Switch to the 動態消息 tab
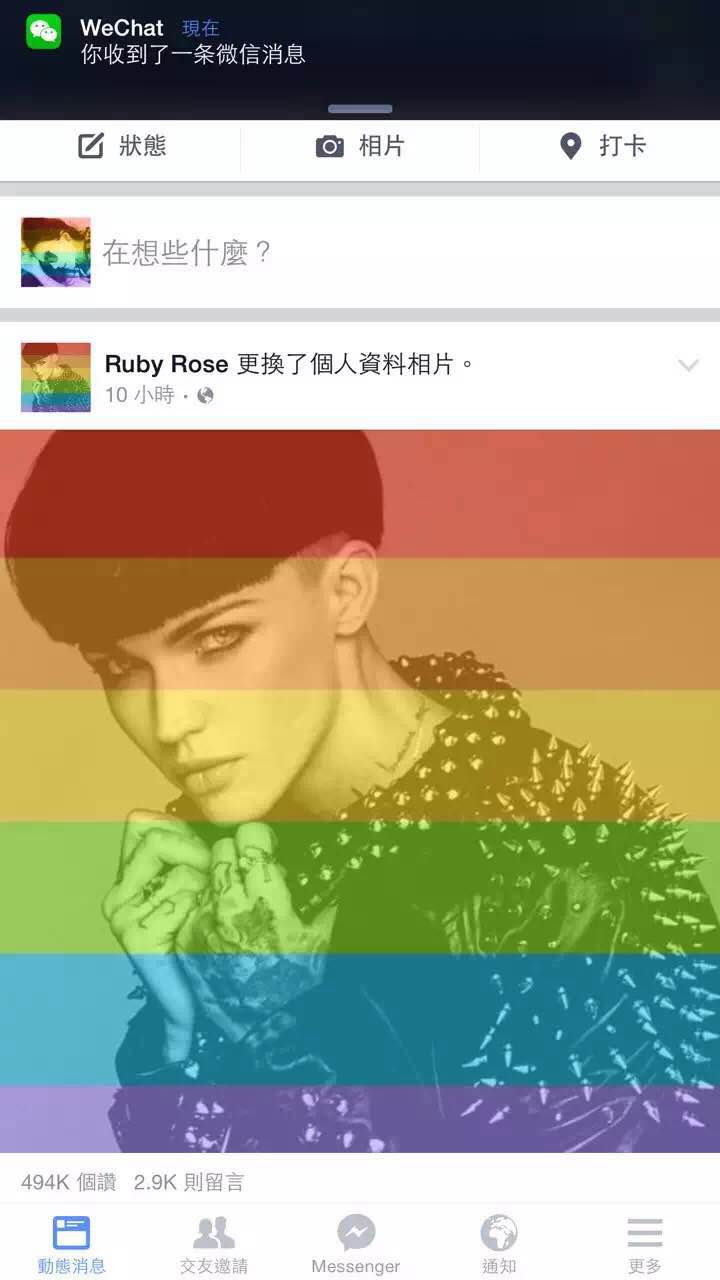 [71, 1245]
